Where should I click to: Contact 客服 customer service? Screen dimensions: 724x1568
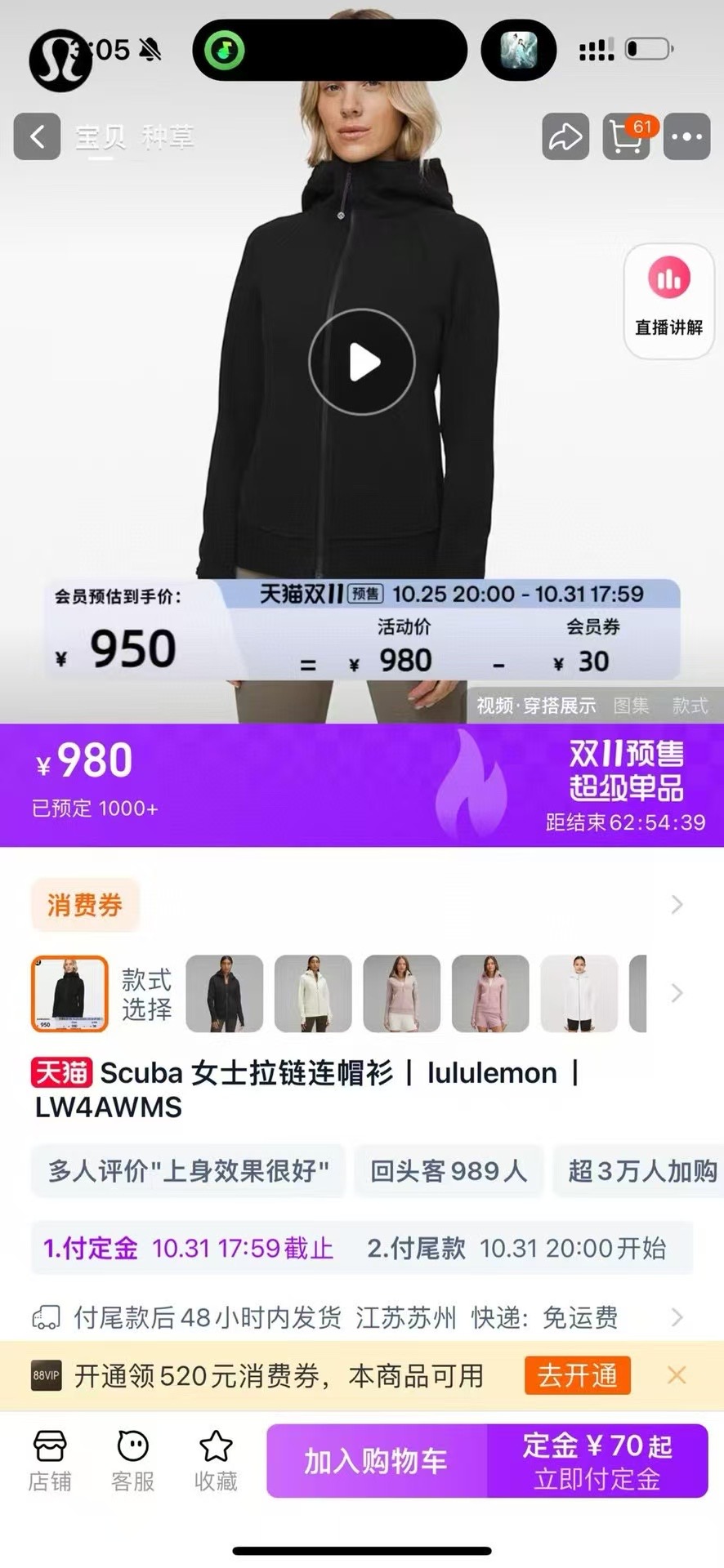tap(132, 1462)
